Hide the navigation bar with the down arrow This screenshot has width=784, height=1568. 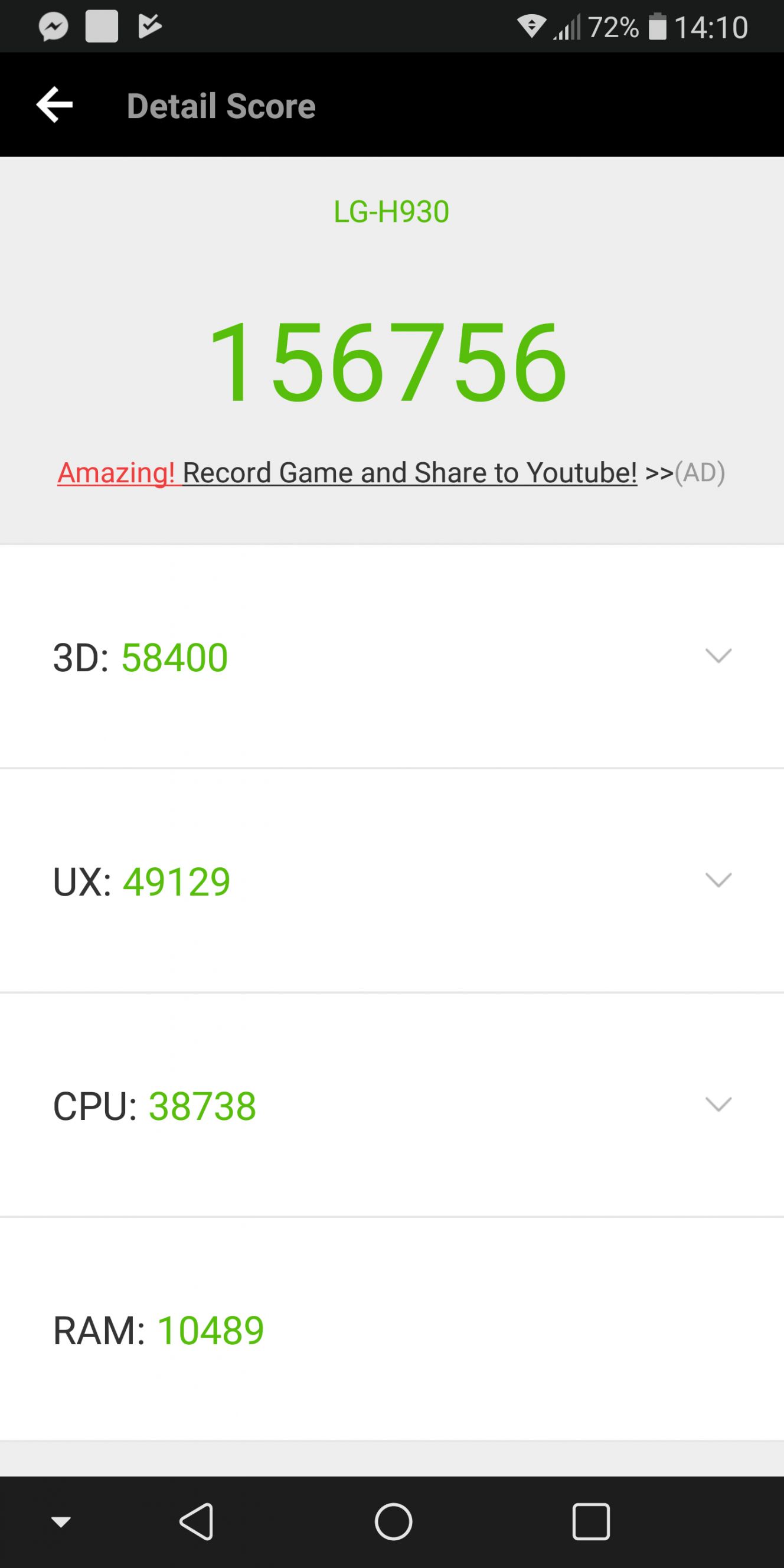coord(61,1522)
